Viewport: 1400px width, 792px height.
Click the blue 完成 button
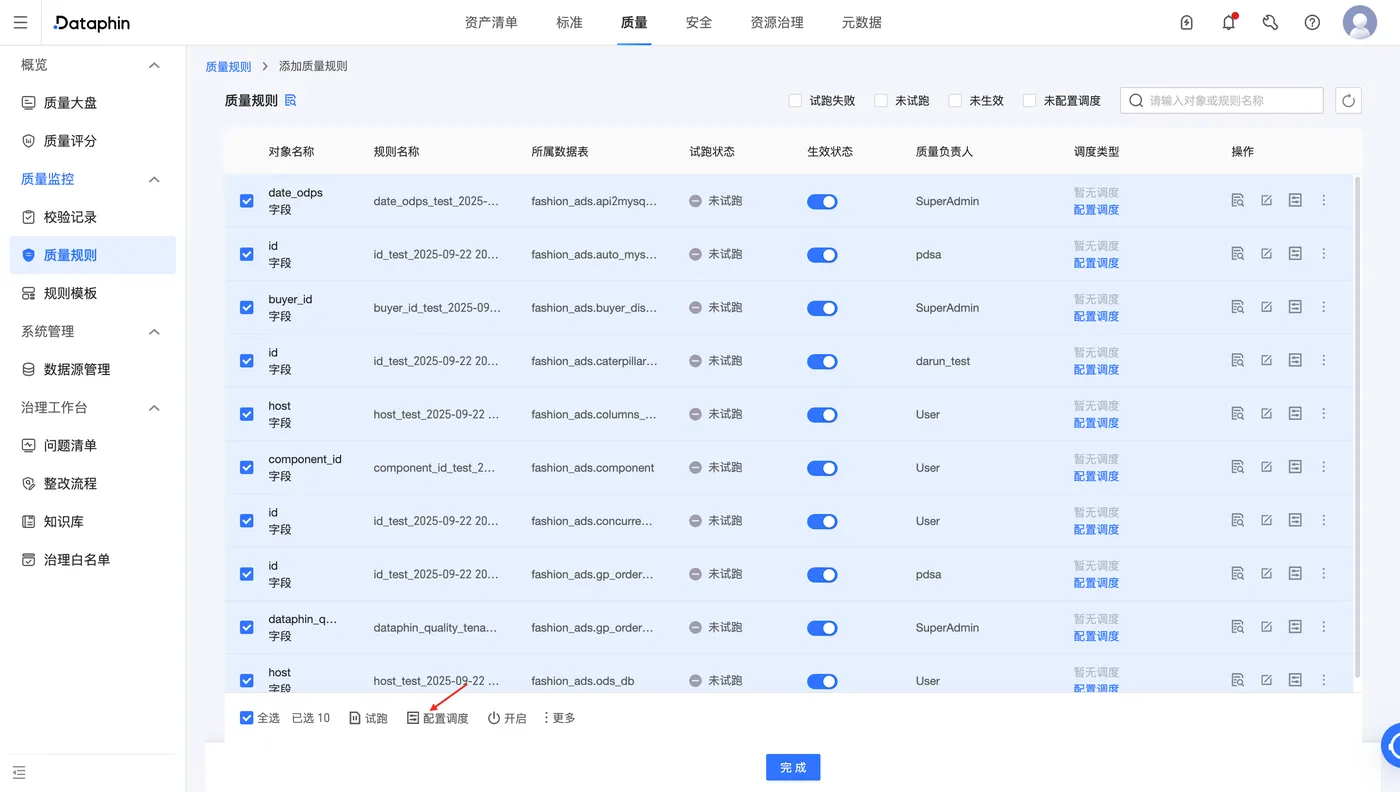(x=793, y=767)
